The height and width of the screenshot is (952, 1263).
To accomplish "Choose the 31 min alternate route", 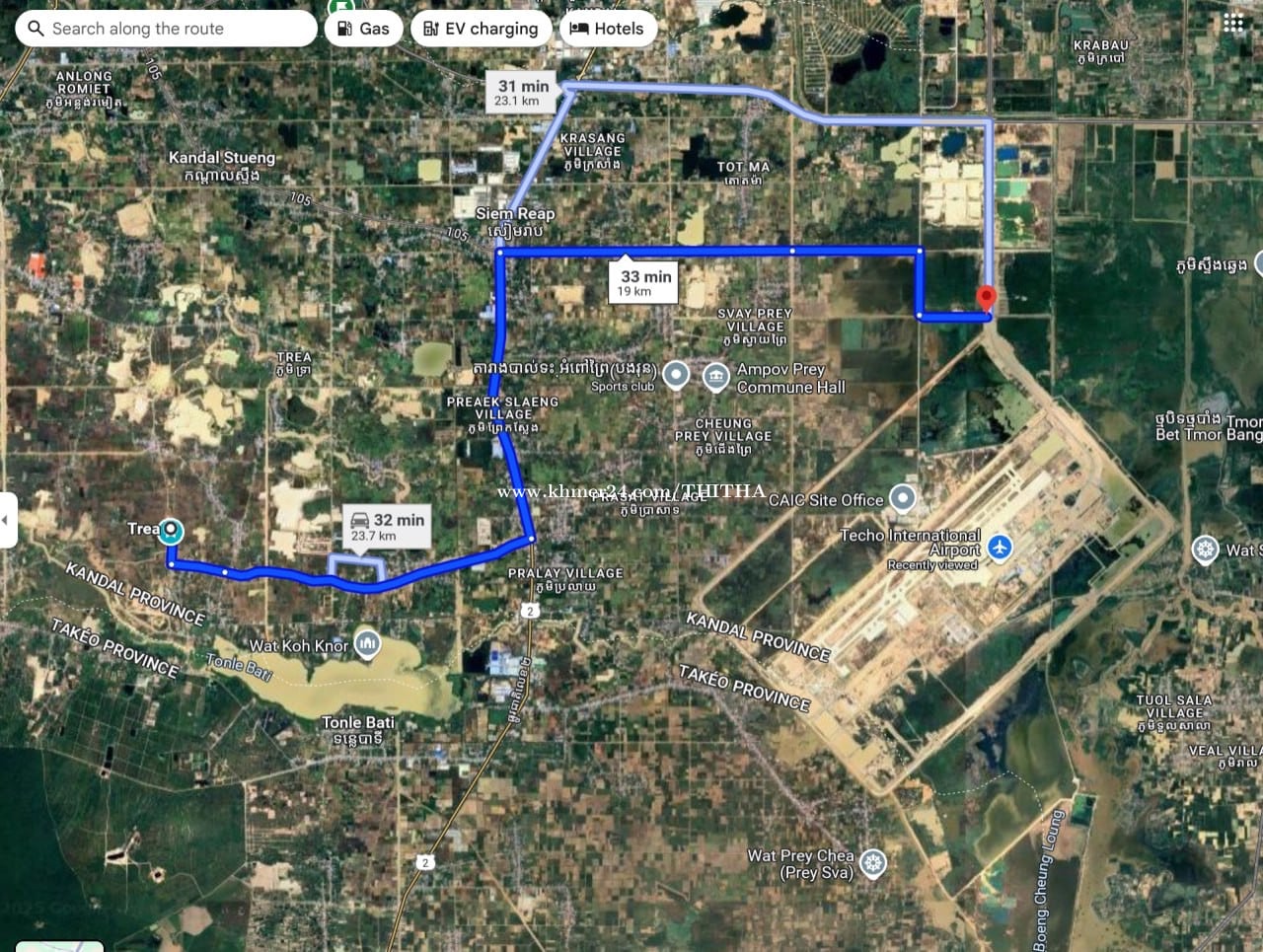I will click(523, 92).
